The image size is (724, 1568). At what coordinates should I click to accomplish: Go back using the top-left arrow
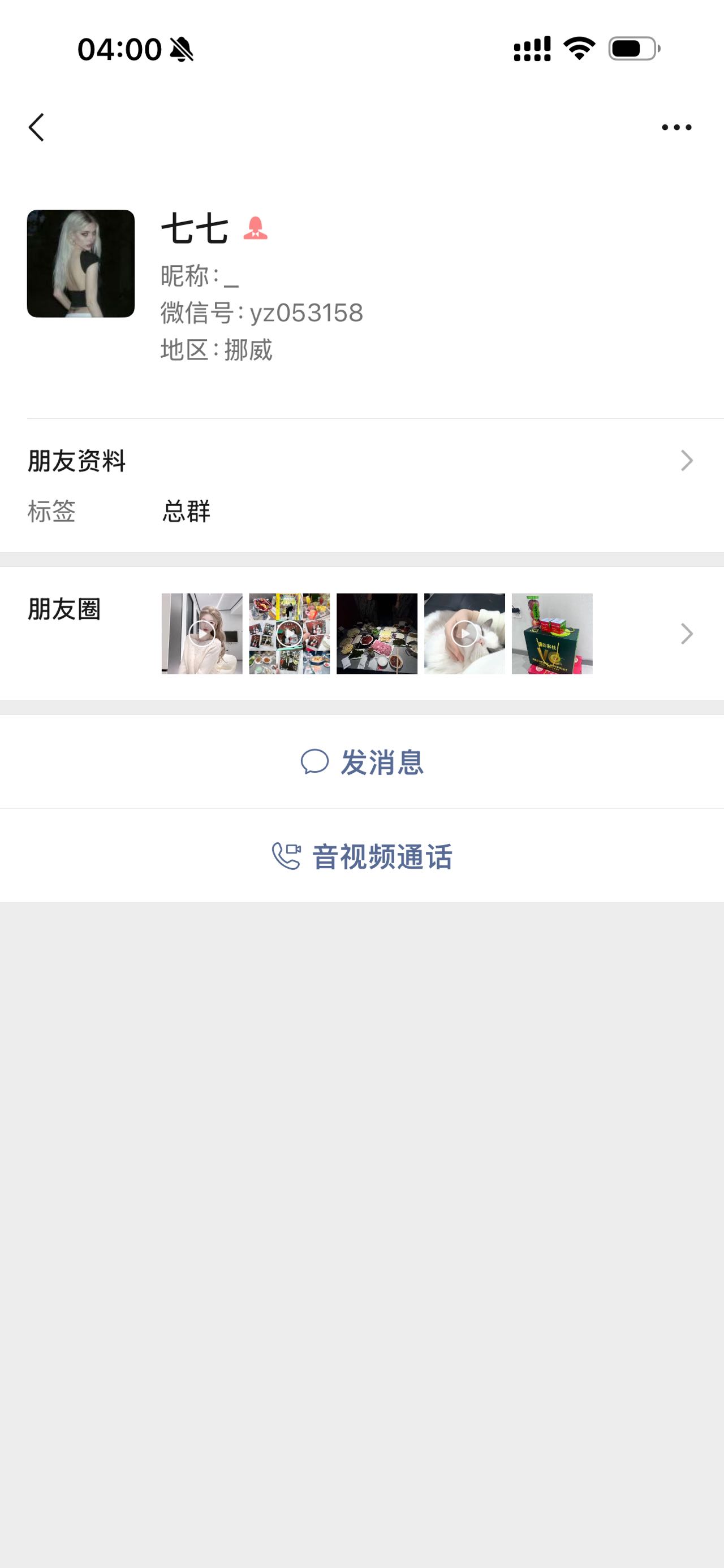(x=37, y=127)
